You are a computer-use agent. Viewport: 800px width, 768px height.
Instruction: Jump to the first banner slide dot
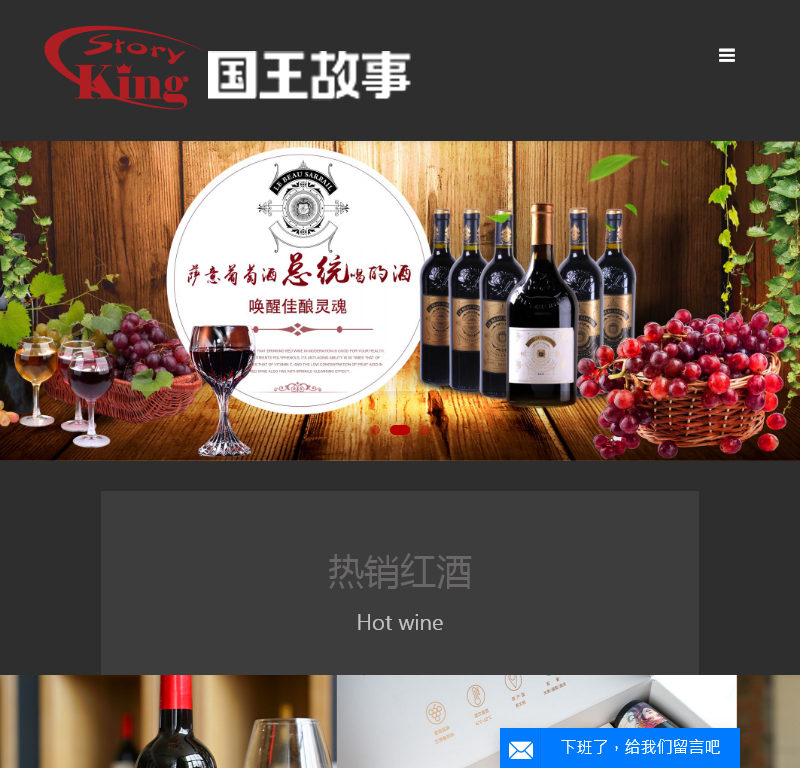tap(375, 430)
